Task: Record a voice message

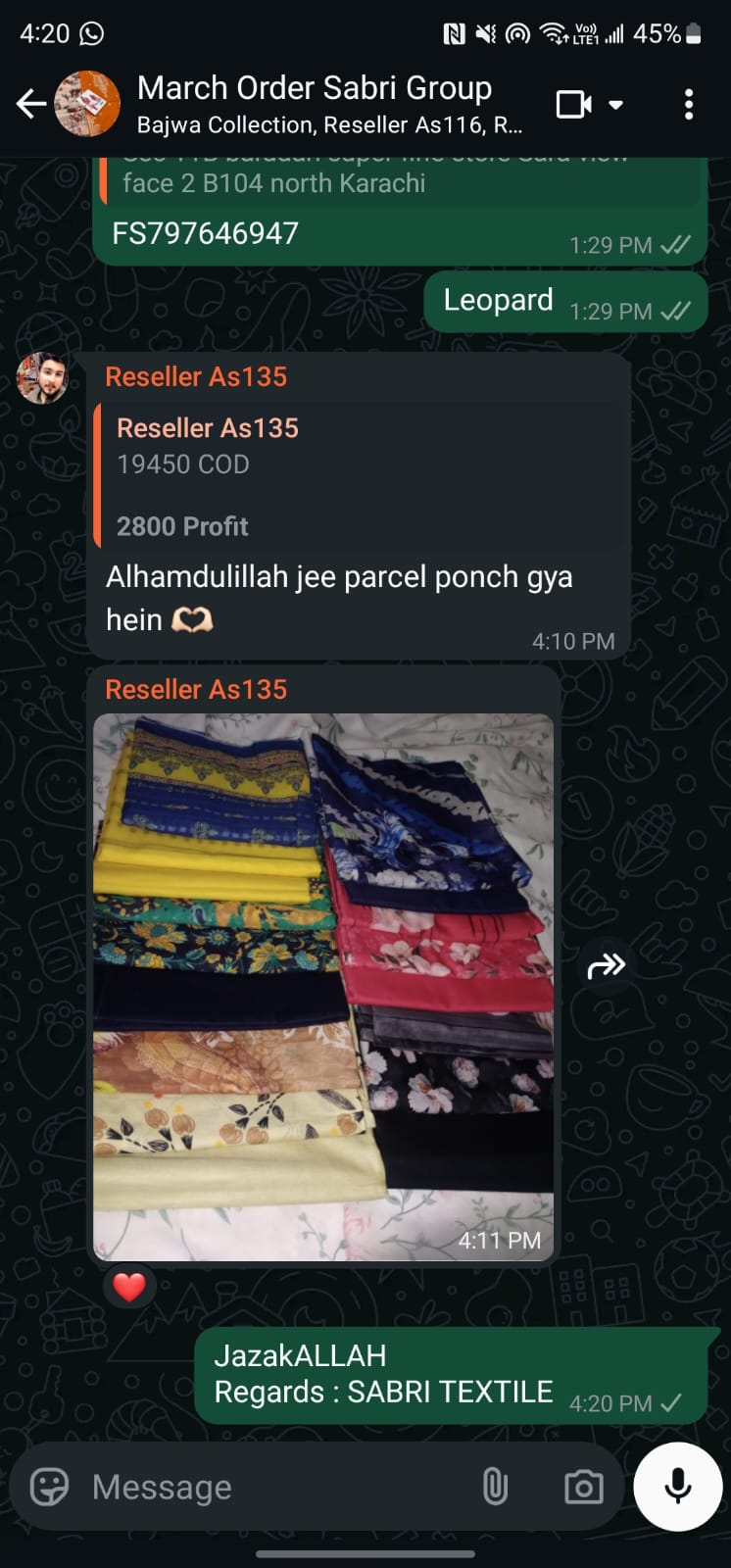Action: point(677,1487)
